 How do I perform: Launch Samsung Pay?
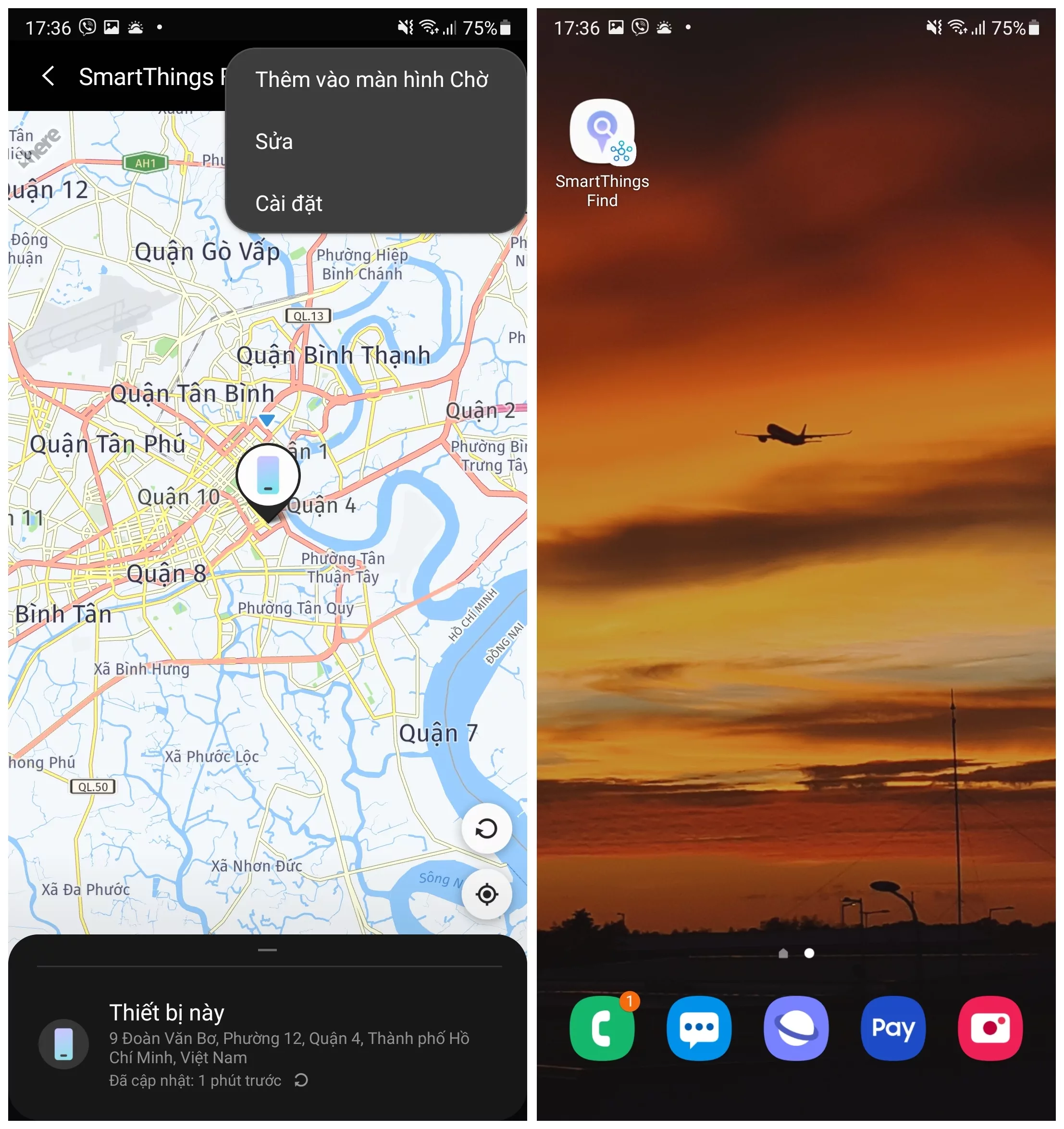coord(893,1028)
